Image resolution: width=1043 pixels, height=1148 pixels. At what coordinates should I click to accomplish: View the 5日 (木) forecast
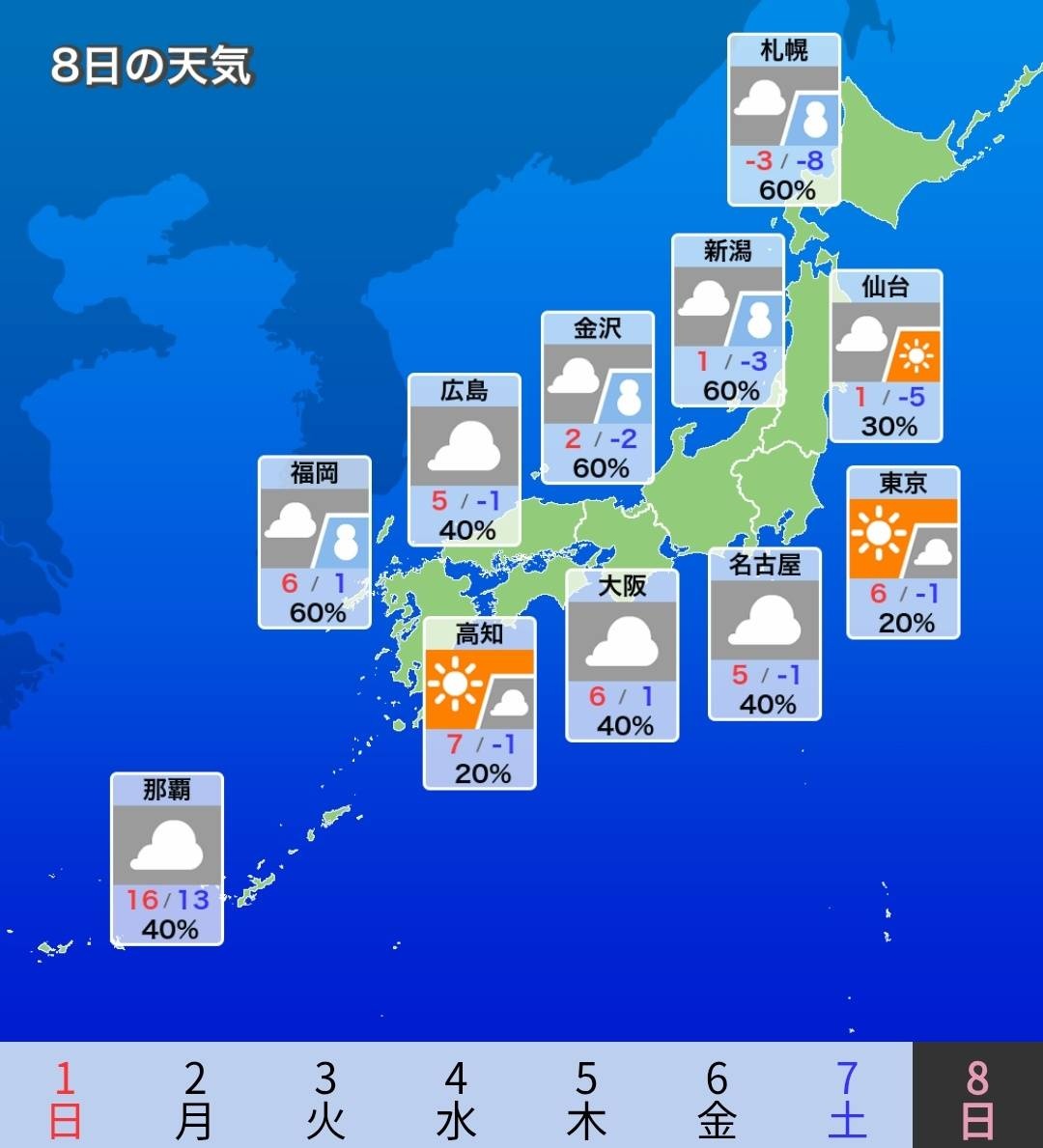(x=586, y=1097)
